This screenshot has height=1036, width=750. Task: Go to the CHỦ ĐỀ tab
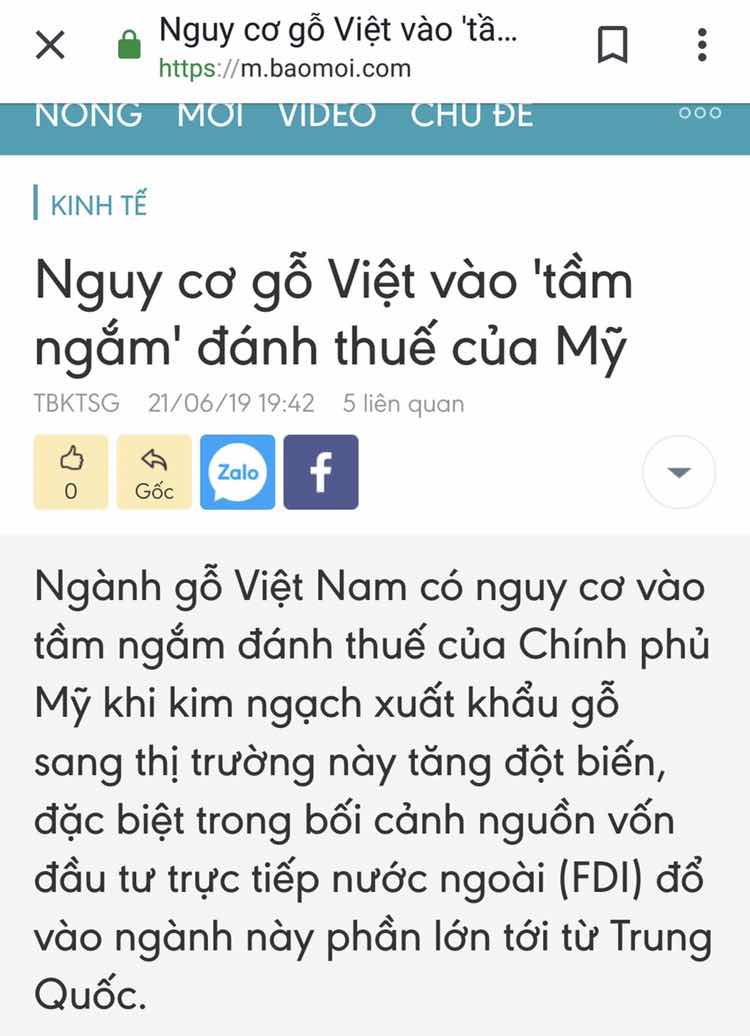click(x=472, y=115)
